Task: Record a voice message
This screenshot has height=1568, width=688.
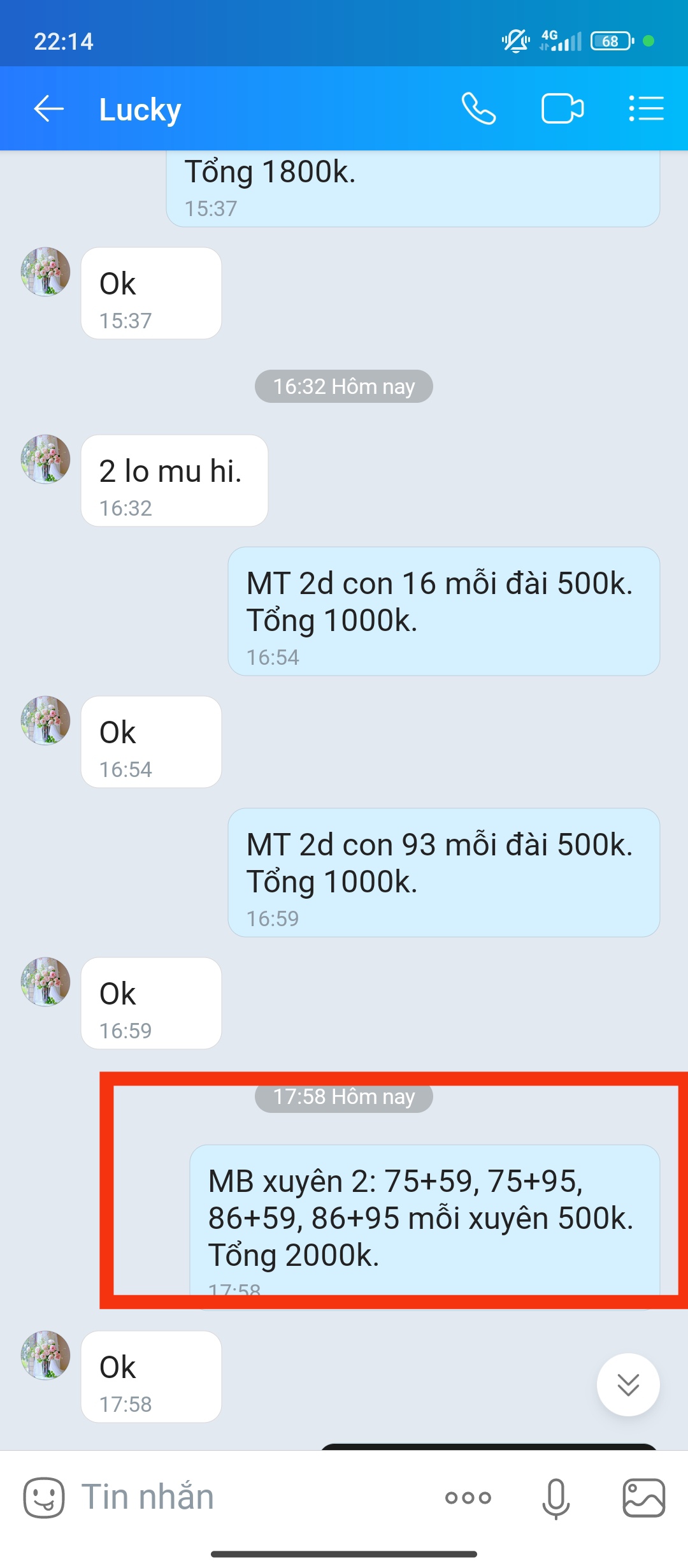Action: [x=555, y=1499]
